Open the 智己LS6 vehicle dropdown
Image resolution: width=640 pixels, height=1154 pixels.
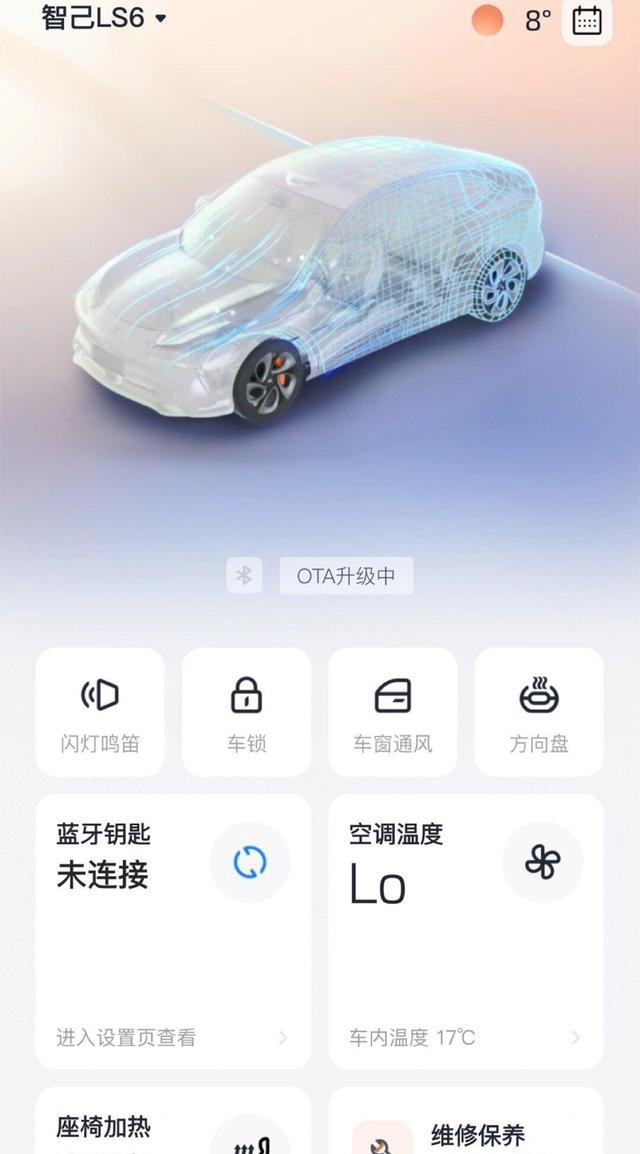tap(103, 18)
